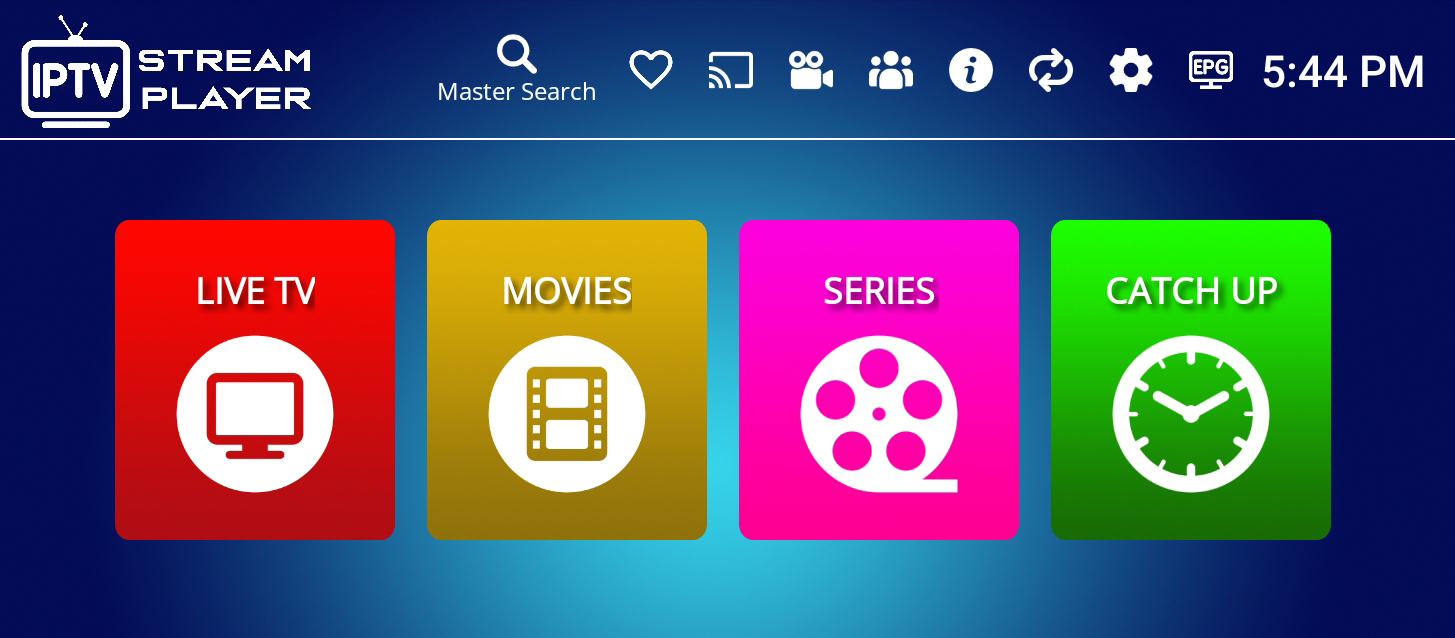
Task: Open the EPG guide icon
Action: coord(1210,71)
